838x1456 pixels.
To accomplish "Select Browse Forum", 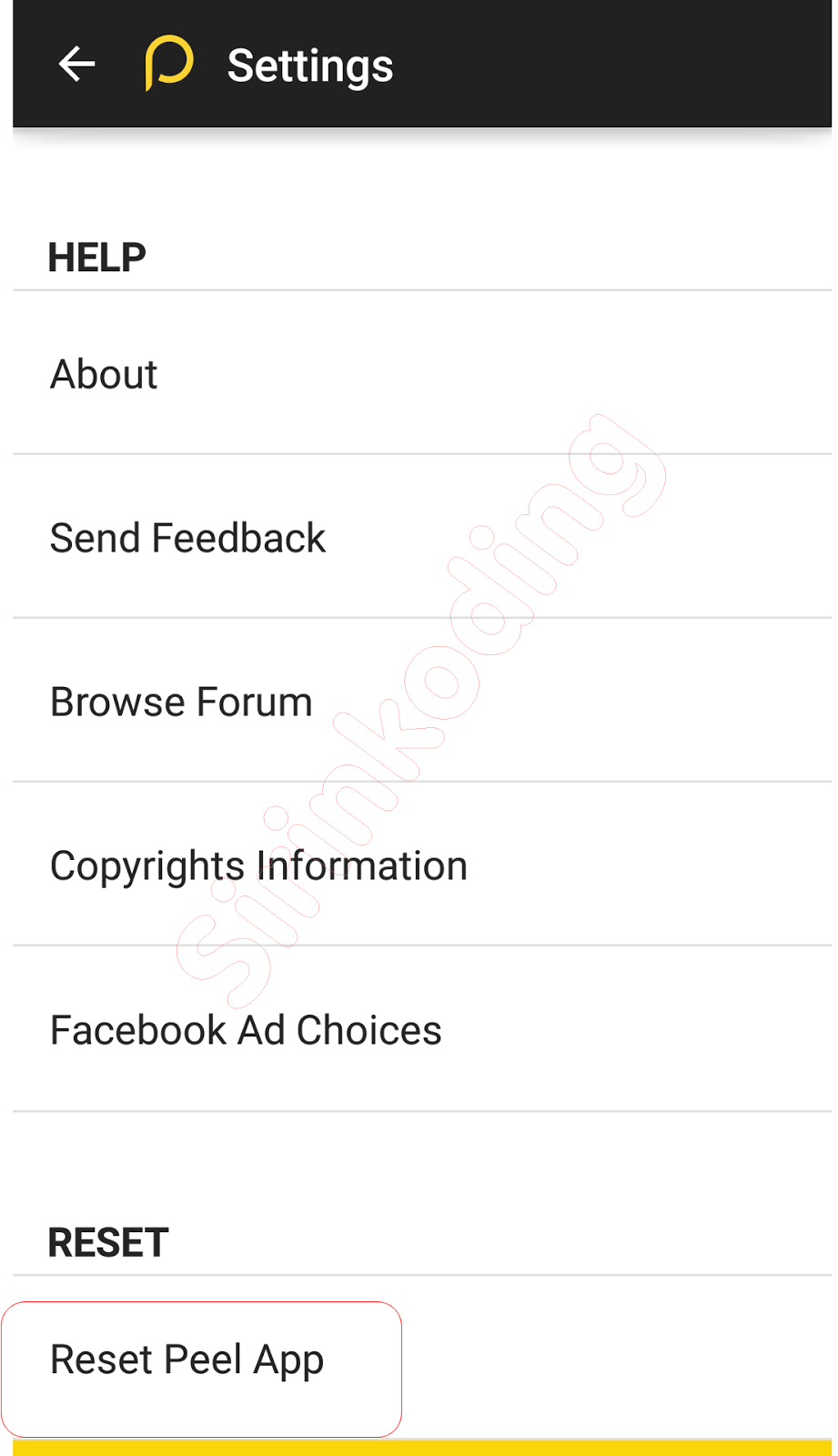I will (x=422, y=701).
